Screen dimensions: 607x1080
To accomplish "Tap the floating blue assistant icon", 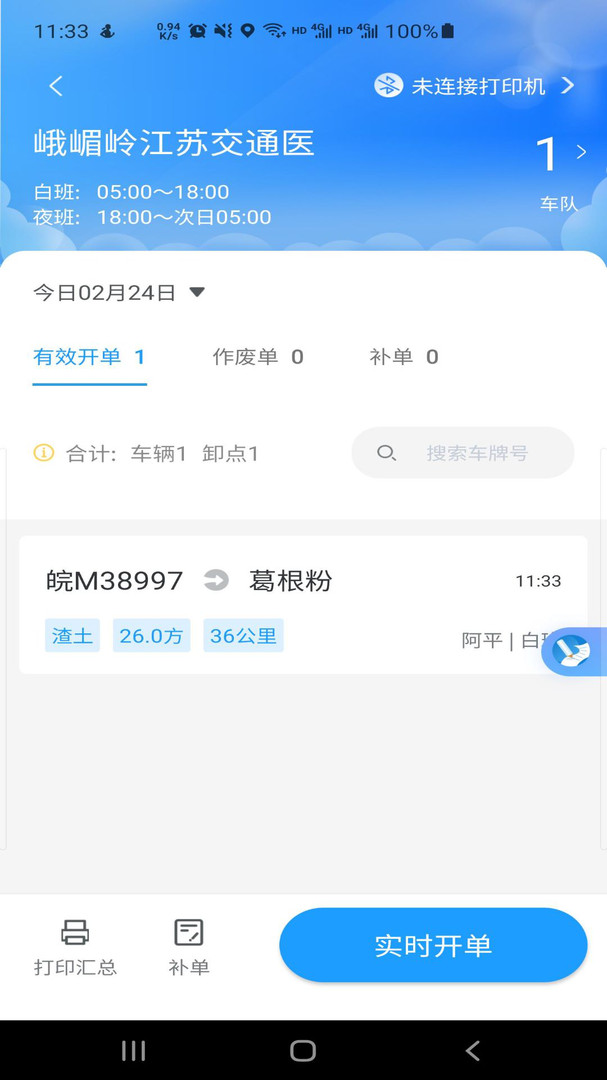I will click(x=572, y=651).
